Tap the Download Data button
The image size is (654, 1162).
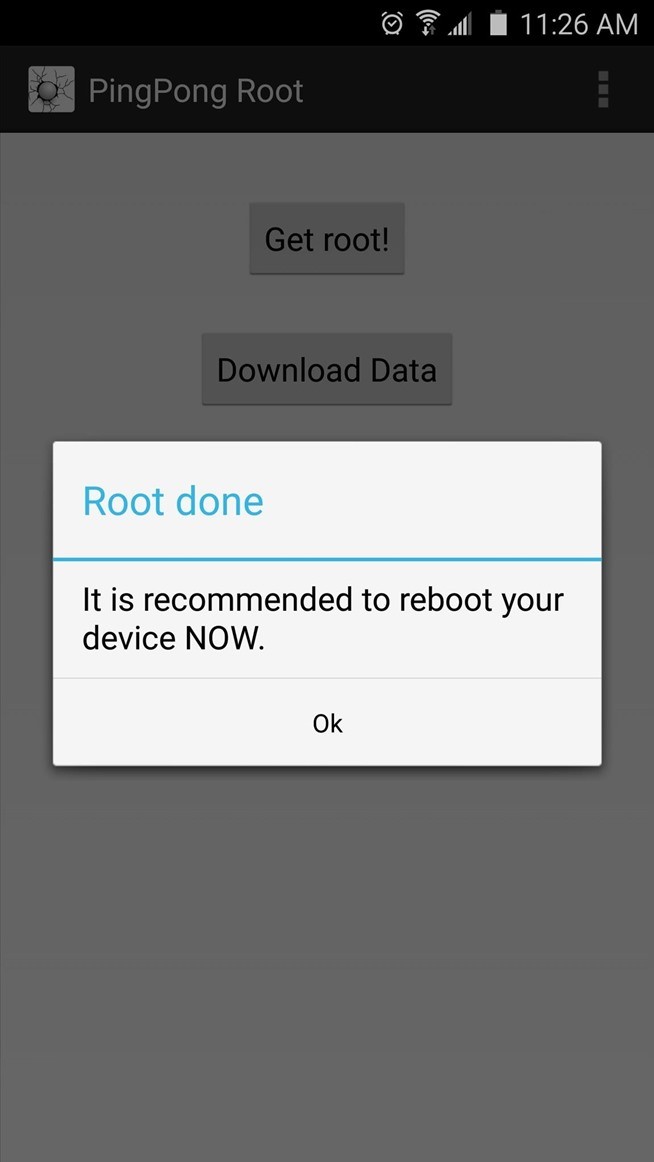[x=327, y=370]
